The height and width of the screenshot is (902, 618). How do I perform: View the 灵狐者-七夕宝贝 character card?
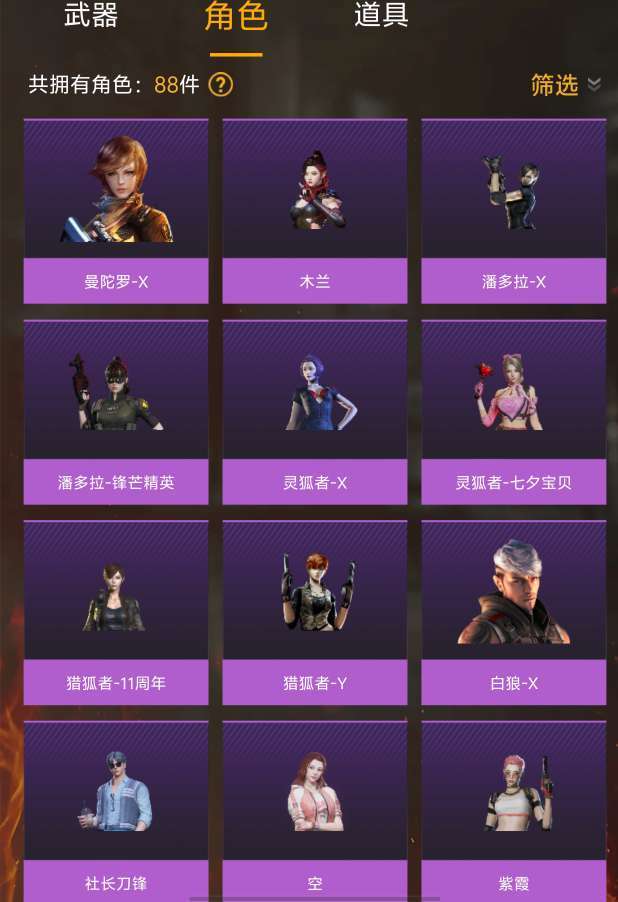pyautogui.click(x=514, y=412)
